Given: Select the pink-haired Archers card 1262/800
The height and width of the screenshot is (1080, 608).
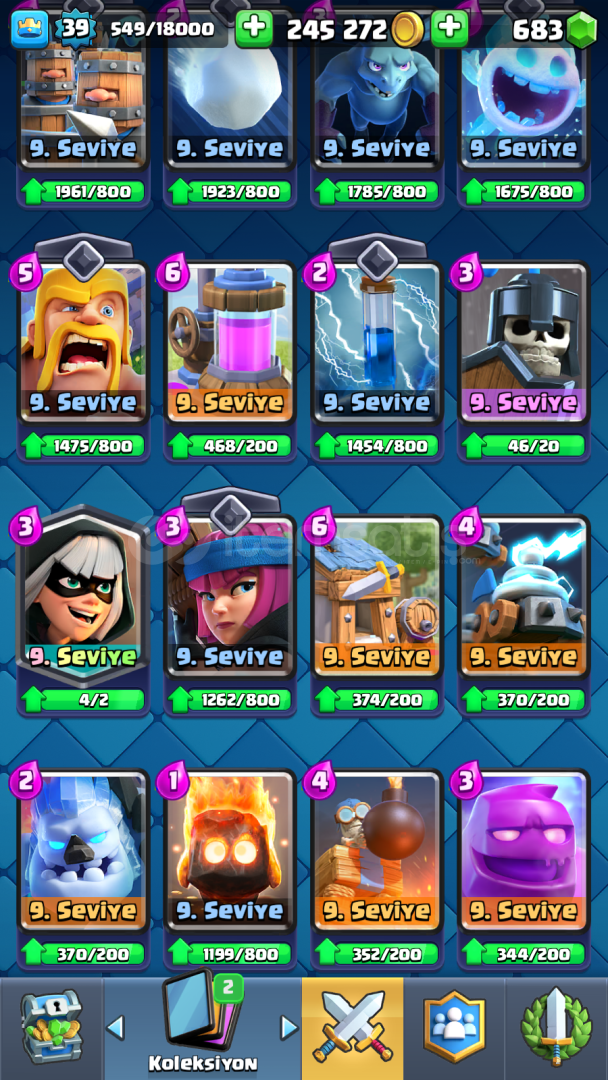Looking at the screenshot, I should pyautogui.click(x=230, y=598).
